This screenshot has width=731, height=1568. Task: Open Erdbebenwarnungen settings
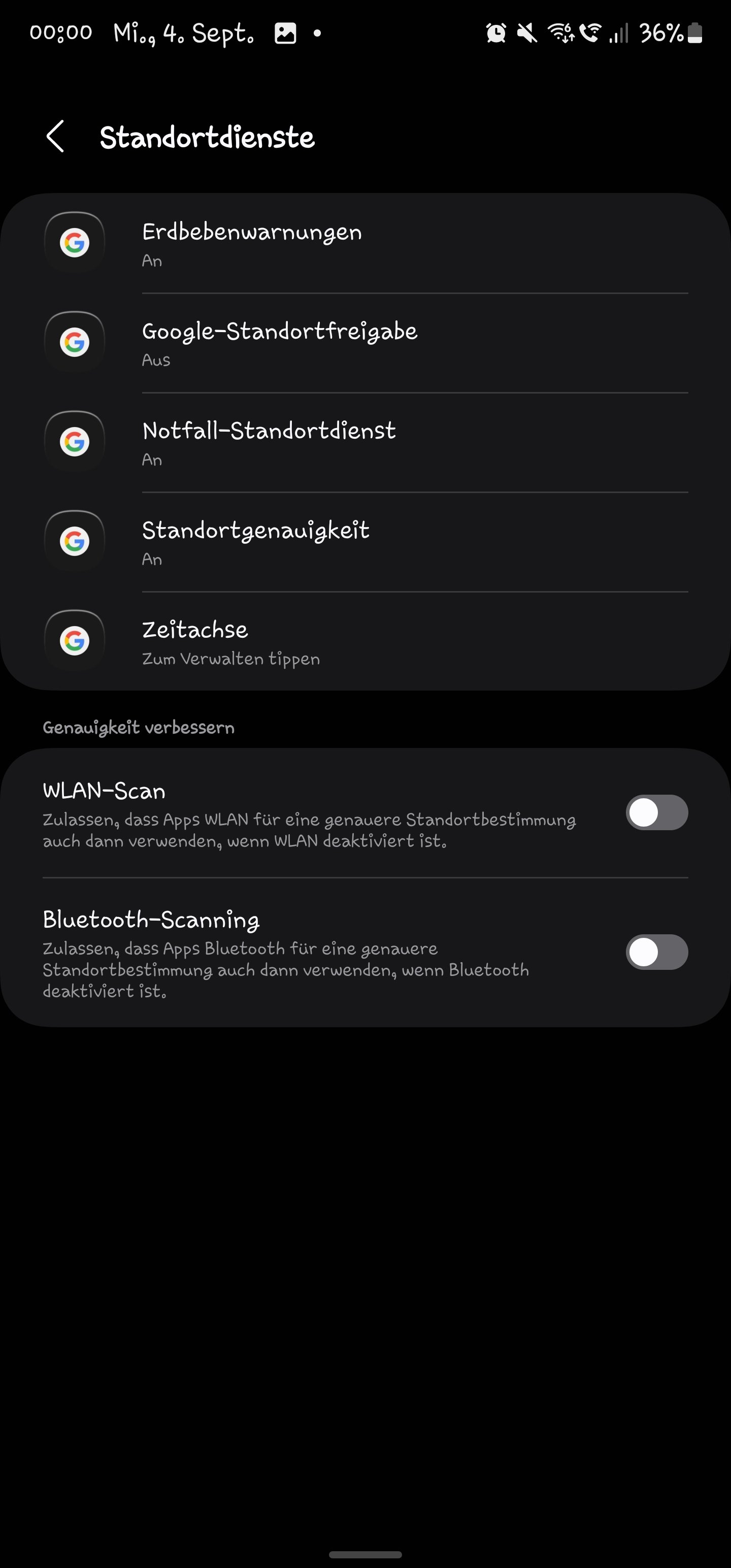coord(365,244)
